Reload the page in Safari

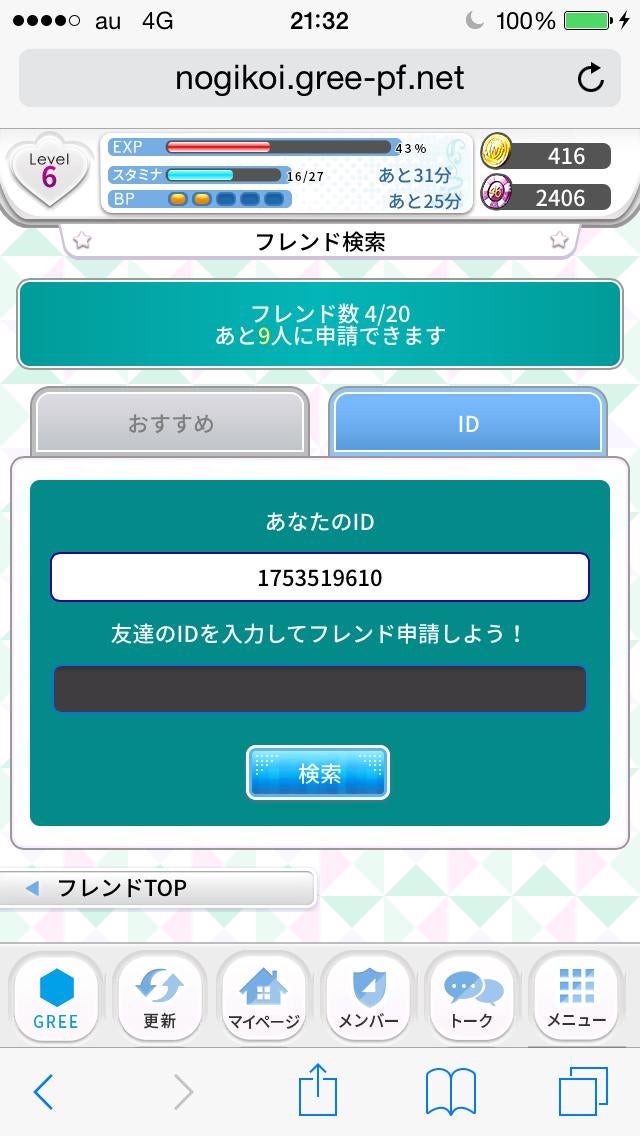pyautogui.click(x=591, y=78)
